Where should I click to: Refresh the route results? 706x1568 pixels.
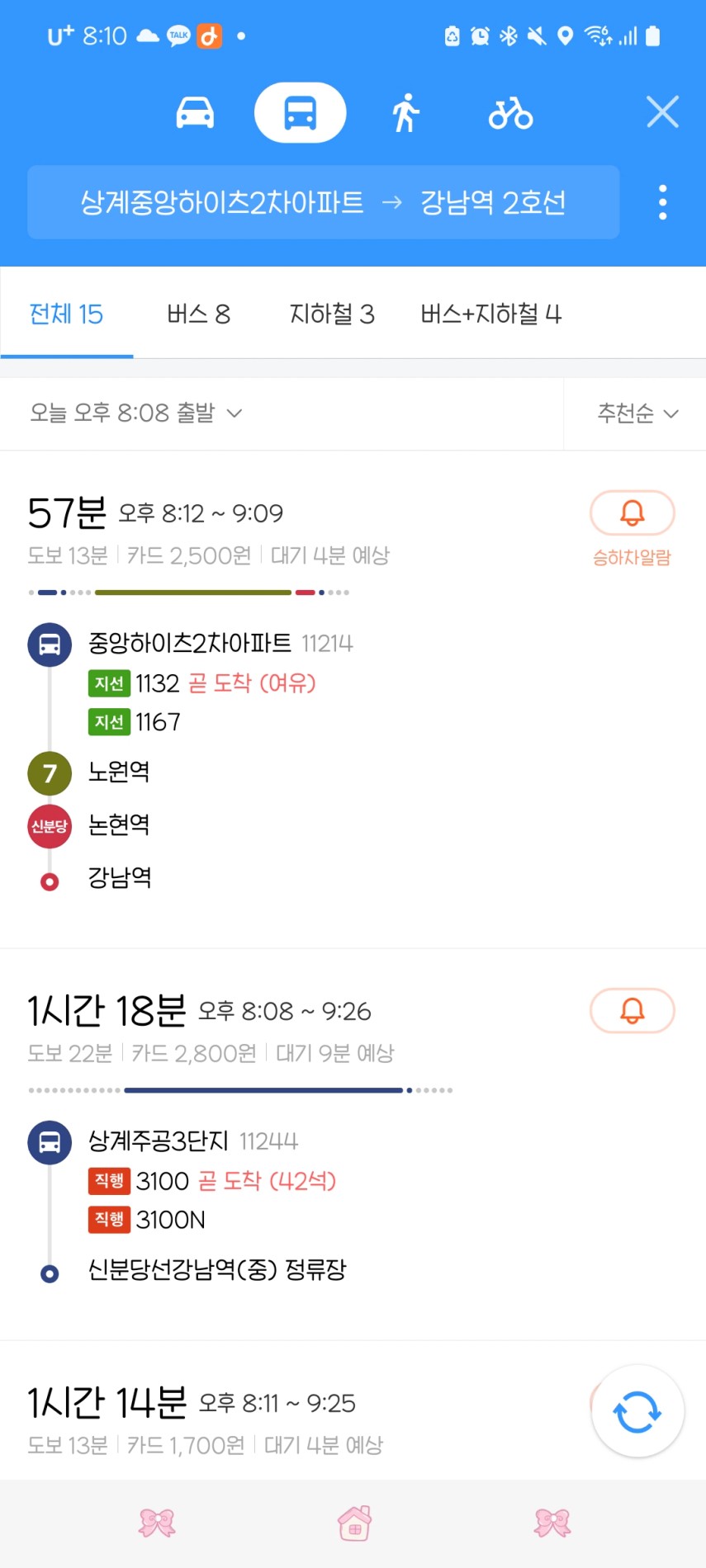coord(637,1412)
